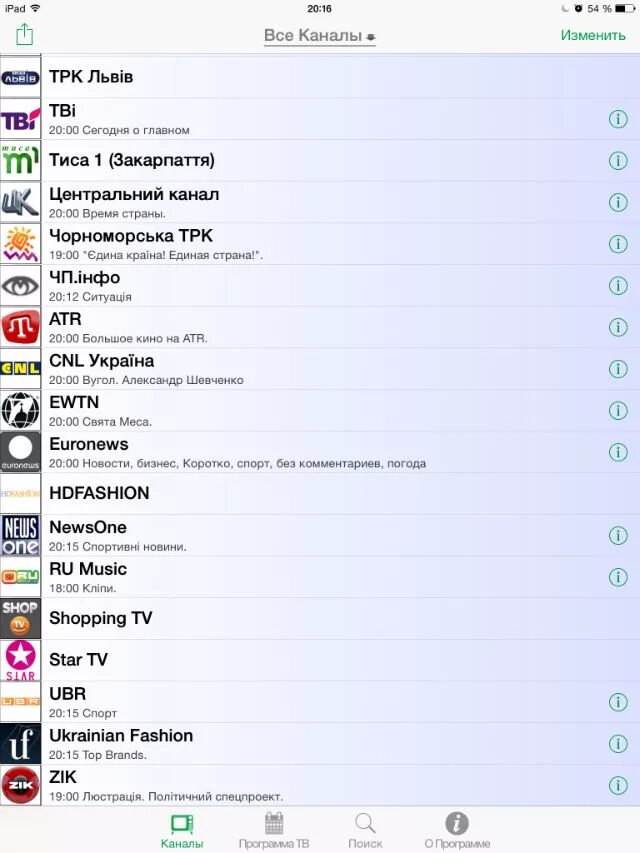Open the Shopping TV channel

tap(300, 618)
